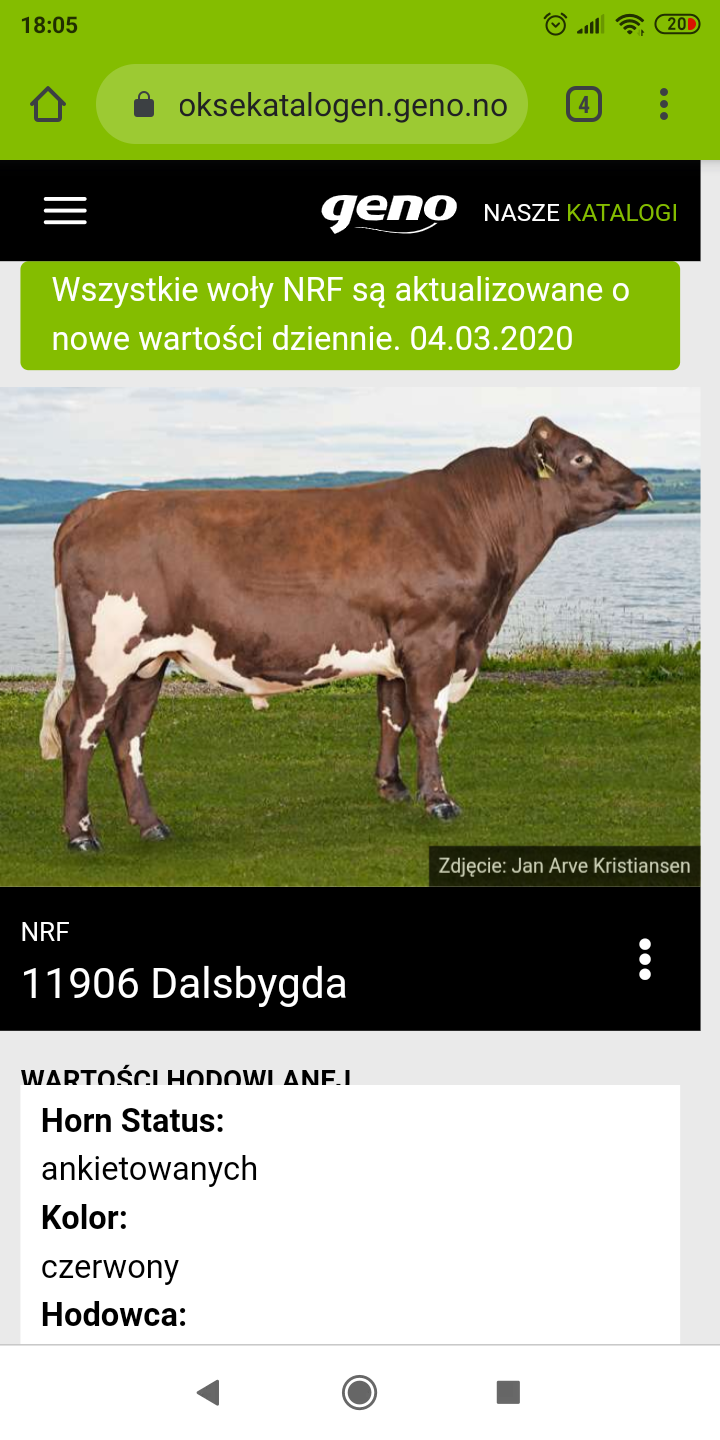The image size is (720, 1440).
Task: Open the hamburger navigation menu
Action: click(65, 211)
